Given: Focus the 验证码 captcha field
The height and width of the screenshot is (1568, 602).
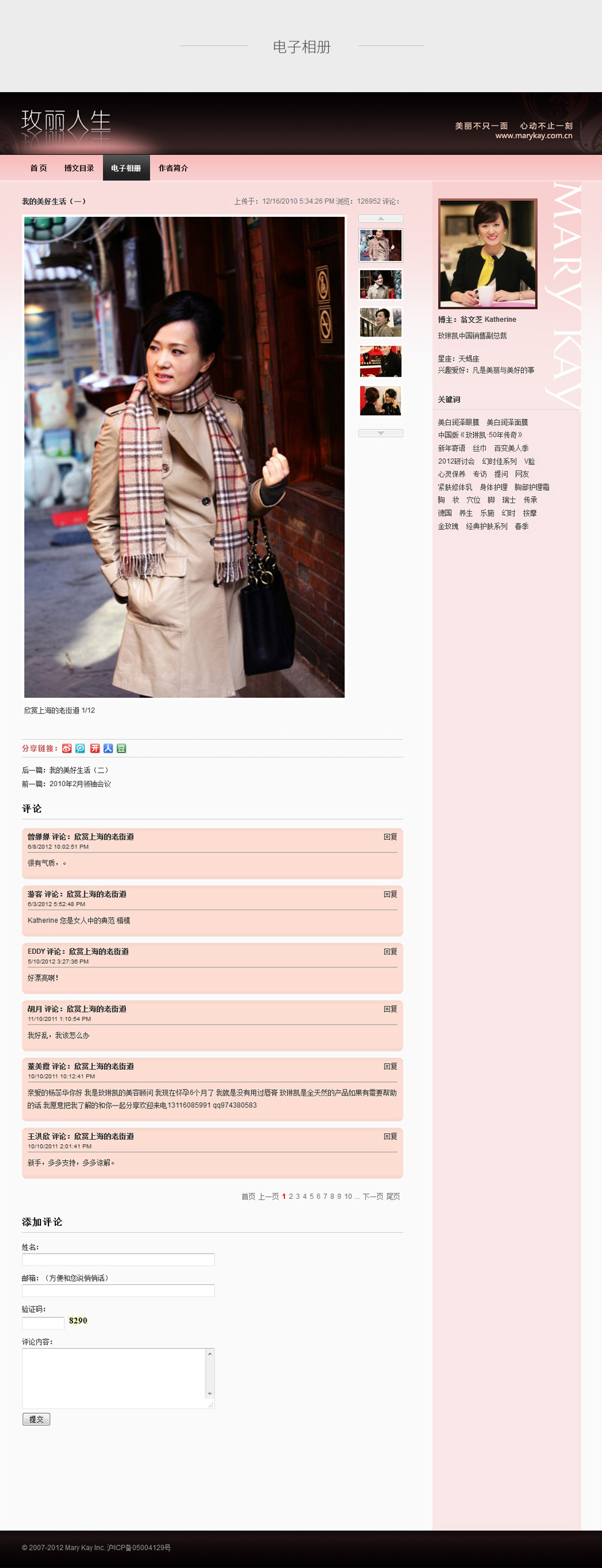Looking at the screenshot, I should pos(43,1323).
